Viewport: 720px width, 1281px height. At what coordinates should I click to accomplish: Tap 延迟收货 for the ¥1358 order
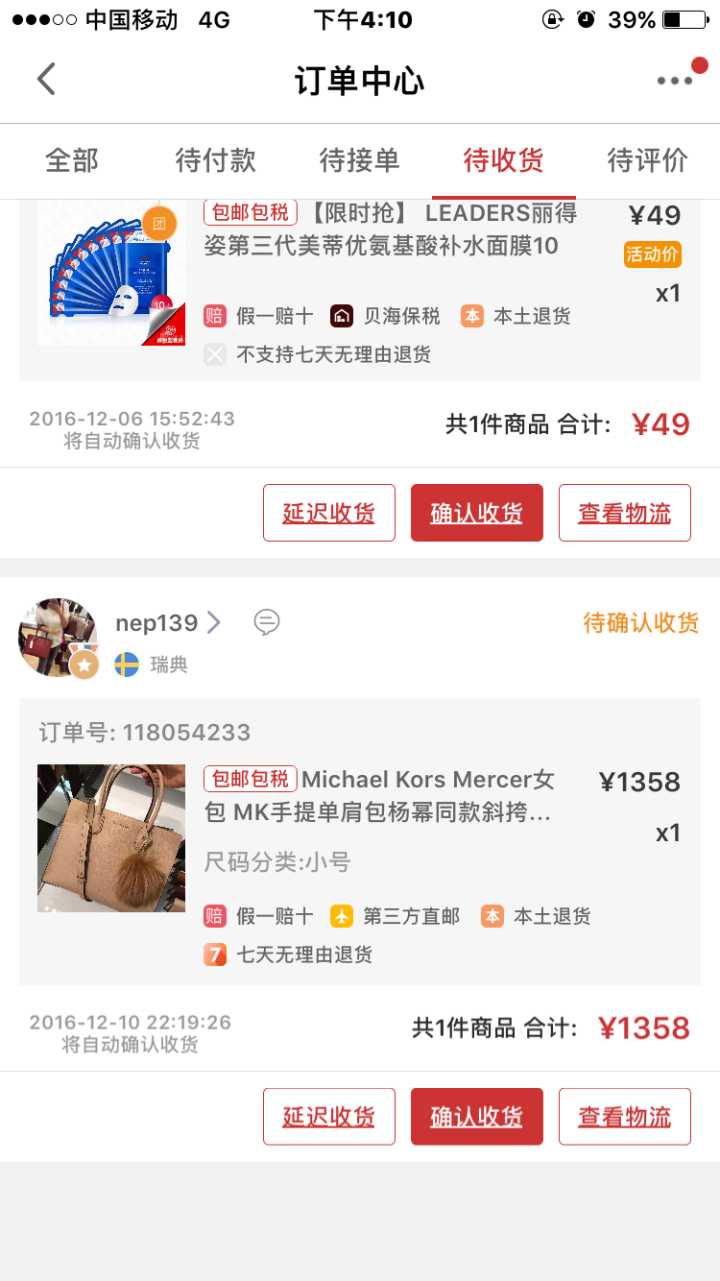coord(329,1116)
